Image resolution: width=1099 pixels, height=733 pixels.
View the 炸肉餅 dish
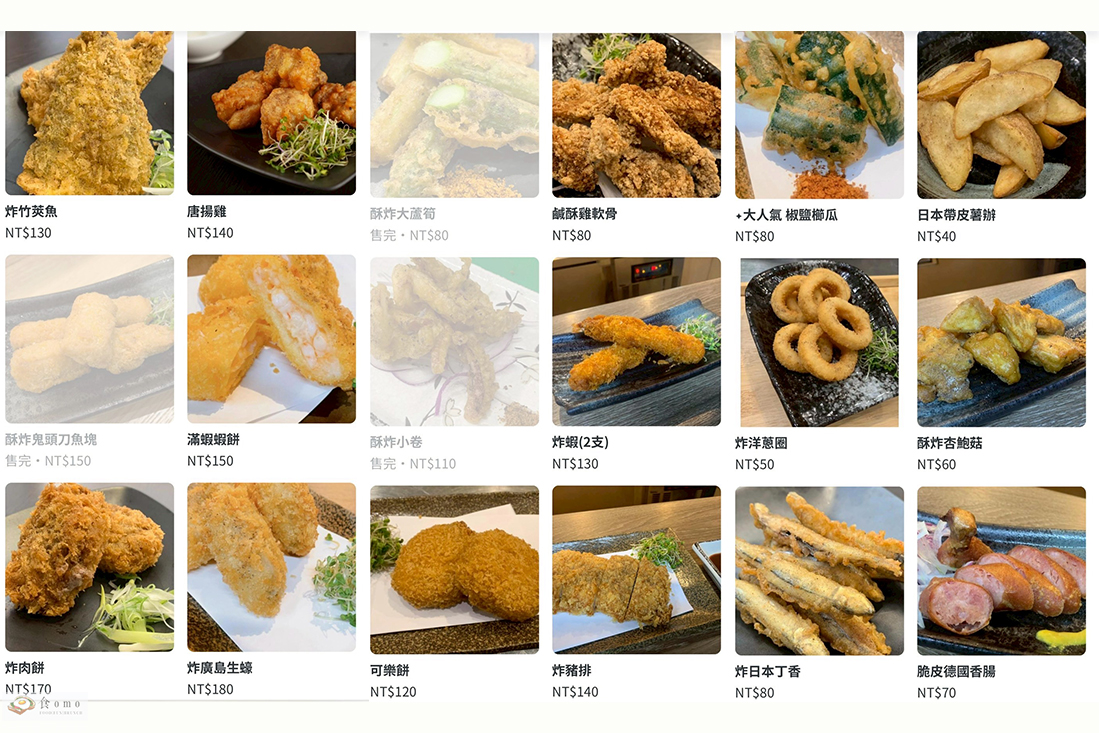[89, 567]
